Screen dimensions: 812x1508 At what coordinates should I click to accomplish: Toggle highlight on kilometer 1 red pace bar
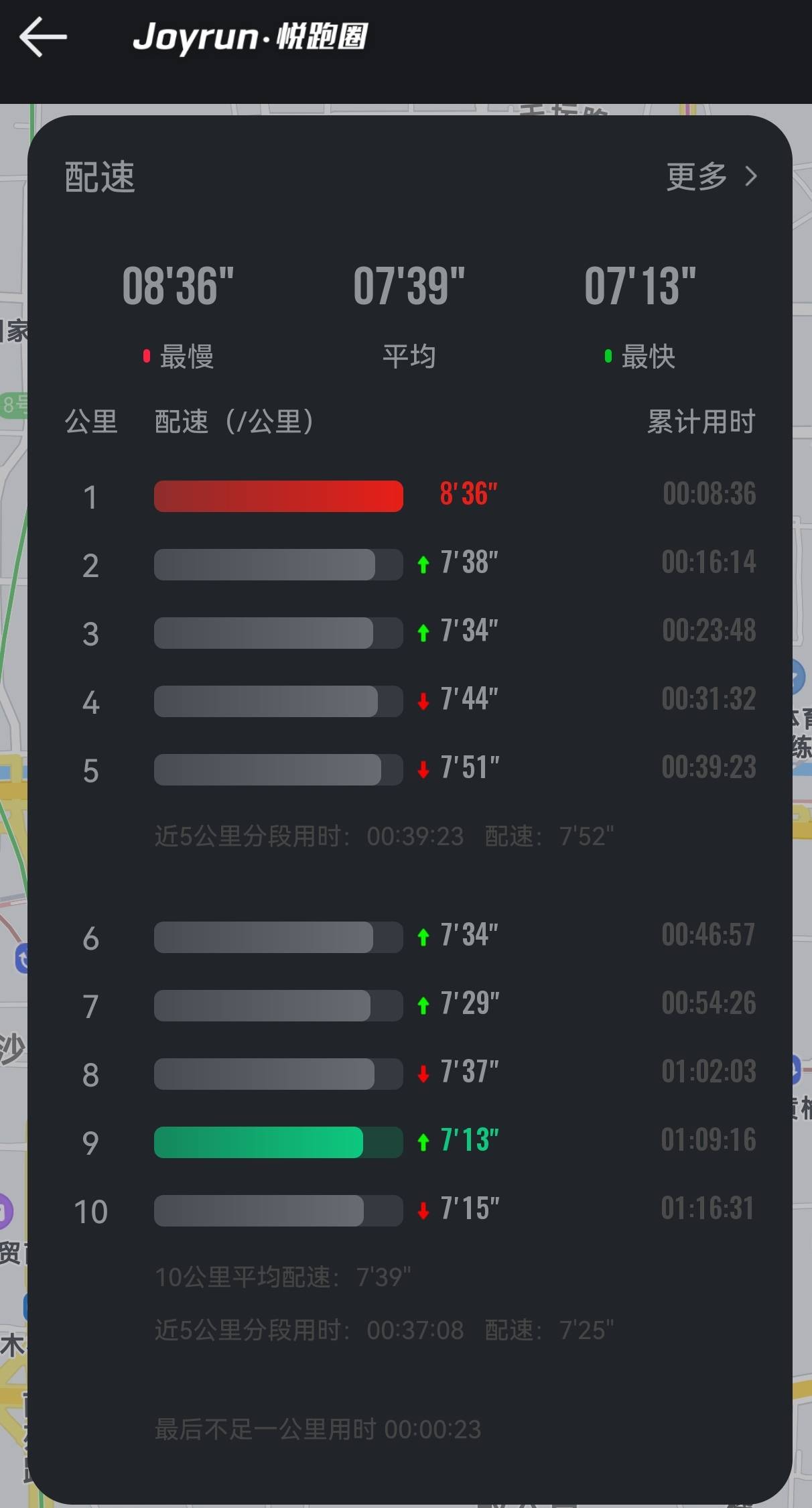tap(278, 496)
